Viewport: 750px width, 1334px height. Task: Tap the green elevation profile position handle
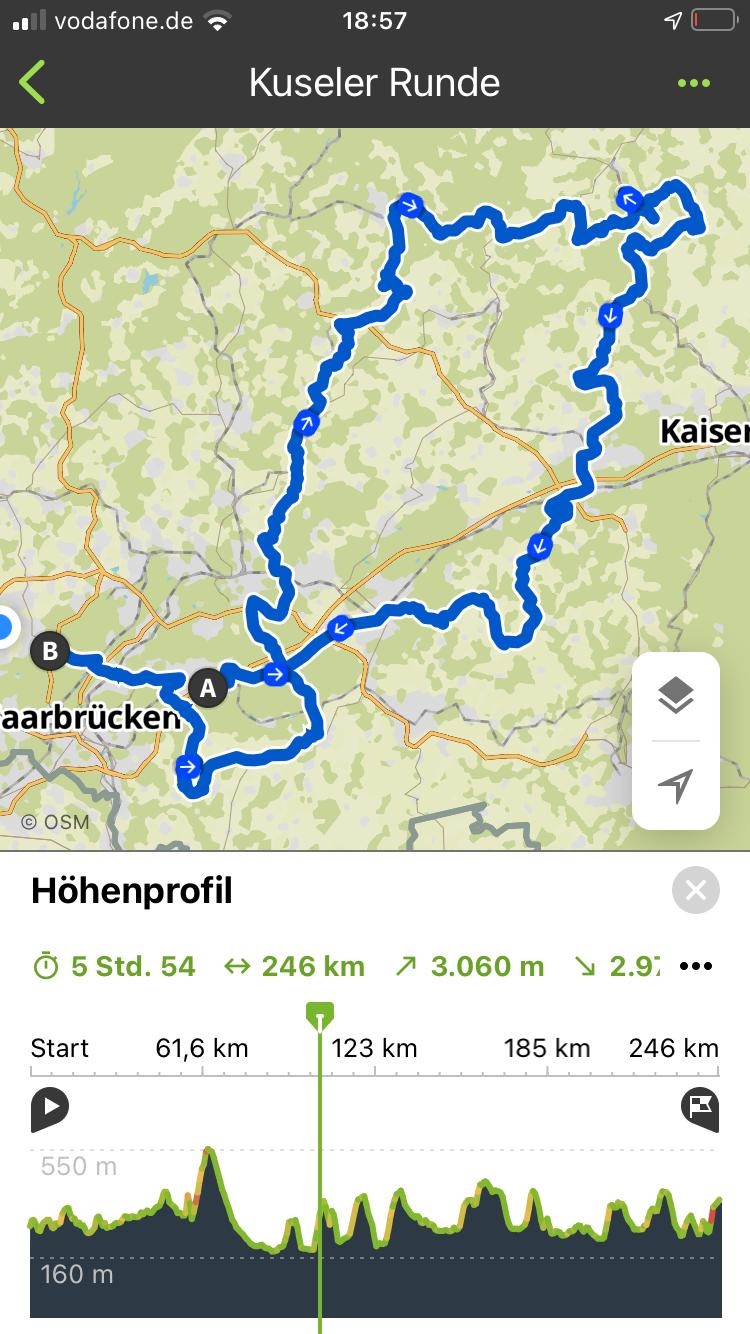tap(320, 1018)
